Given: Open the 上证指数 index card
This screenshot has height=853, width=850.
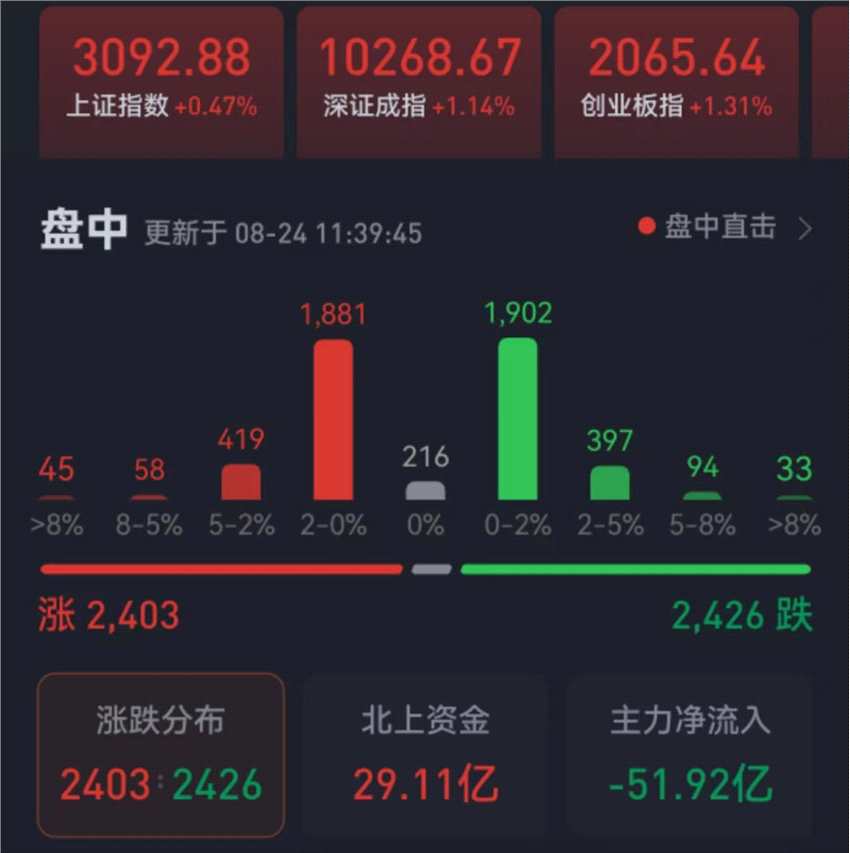Looking at the screenshot, I should (161, 80).
